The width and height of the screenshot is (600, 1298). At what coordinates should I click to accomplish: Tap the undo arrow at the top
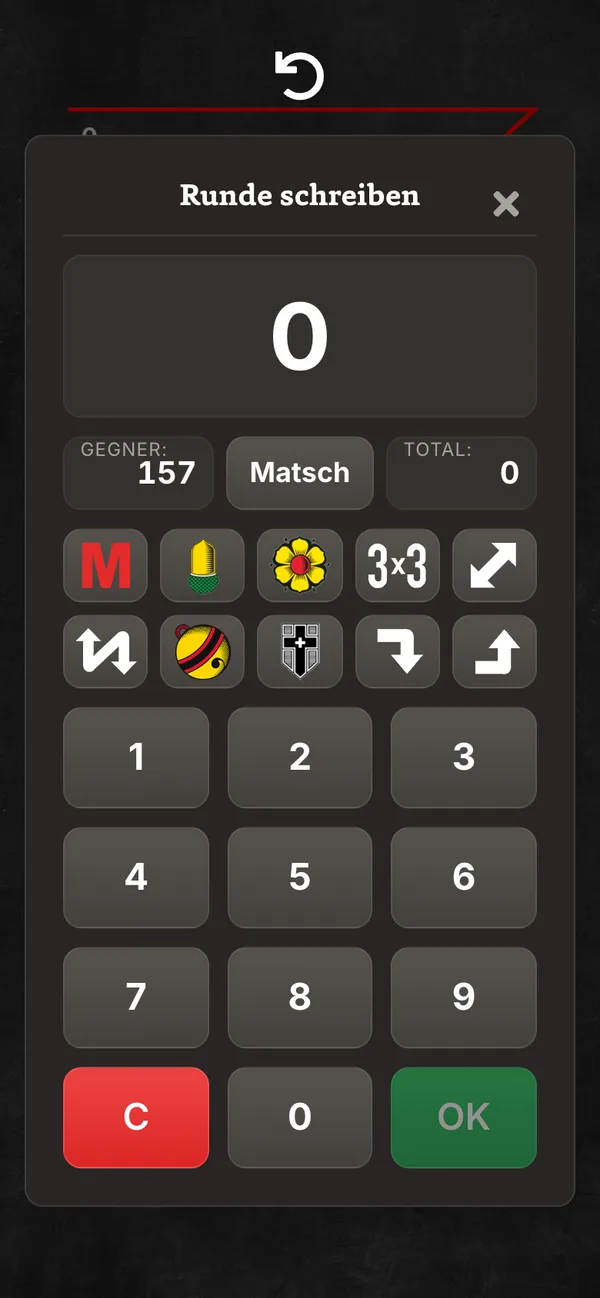point(300,76)
